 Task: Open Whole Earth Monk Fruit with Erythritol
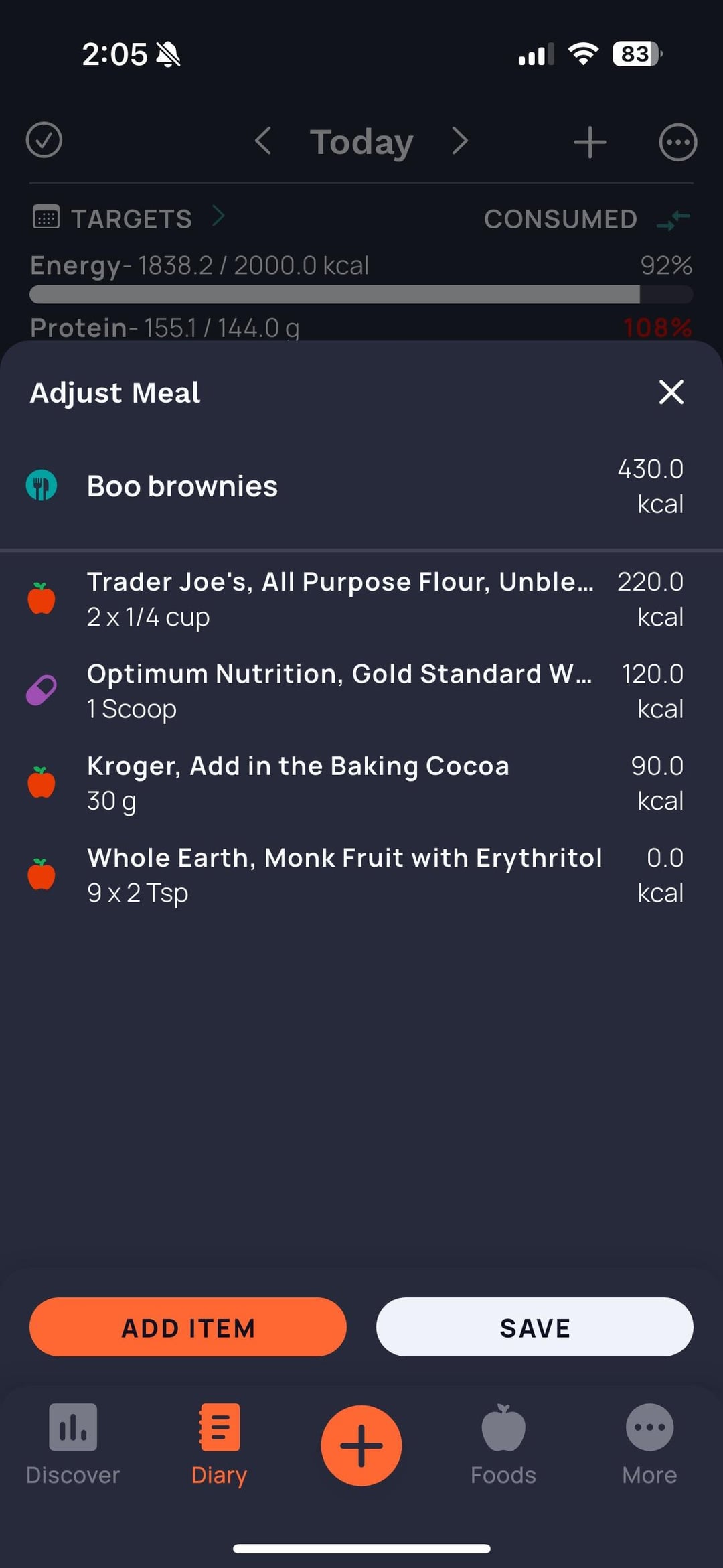[x=361, y=875]
